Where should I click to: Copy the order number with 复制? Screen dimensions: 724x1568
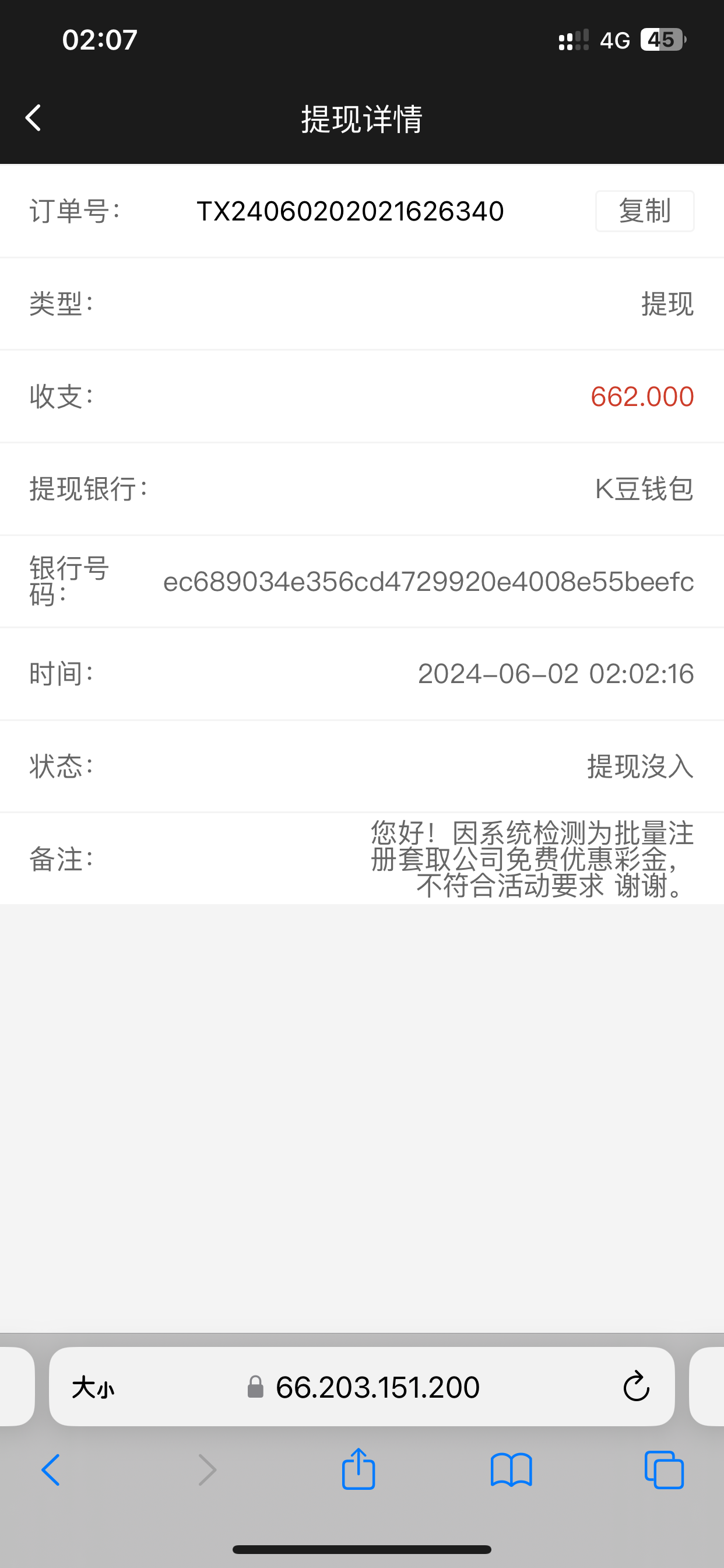pyautogui.click(x=644, y=211)
